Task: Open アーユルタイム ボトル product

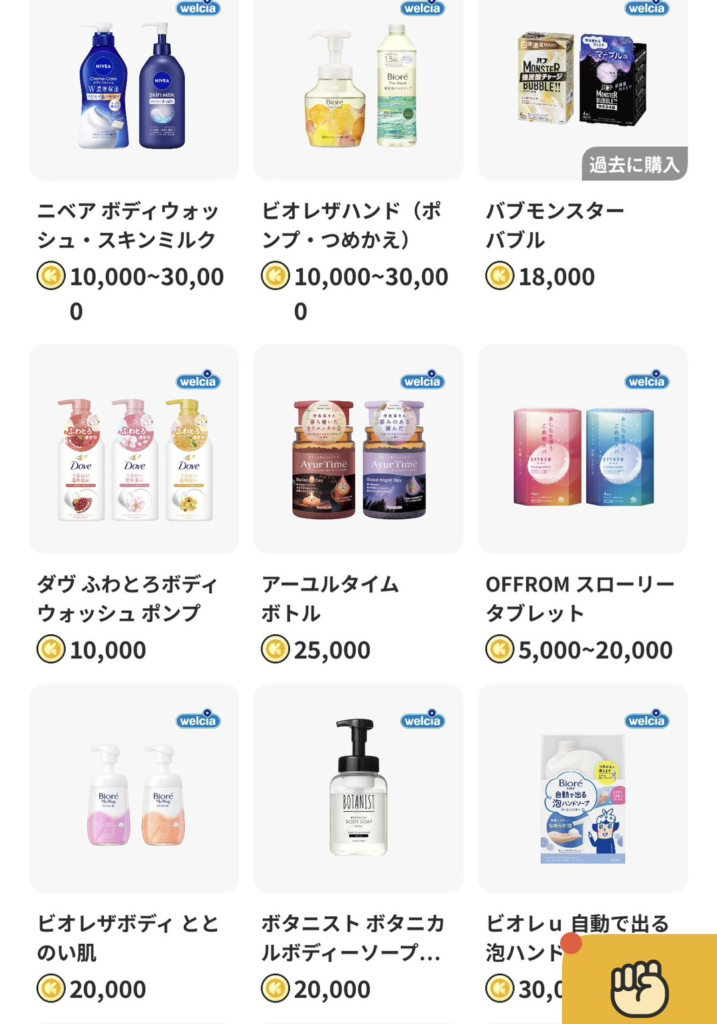Action: [358, 449]
